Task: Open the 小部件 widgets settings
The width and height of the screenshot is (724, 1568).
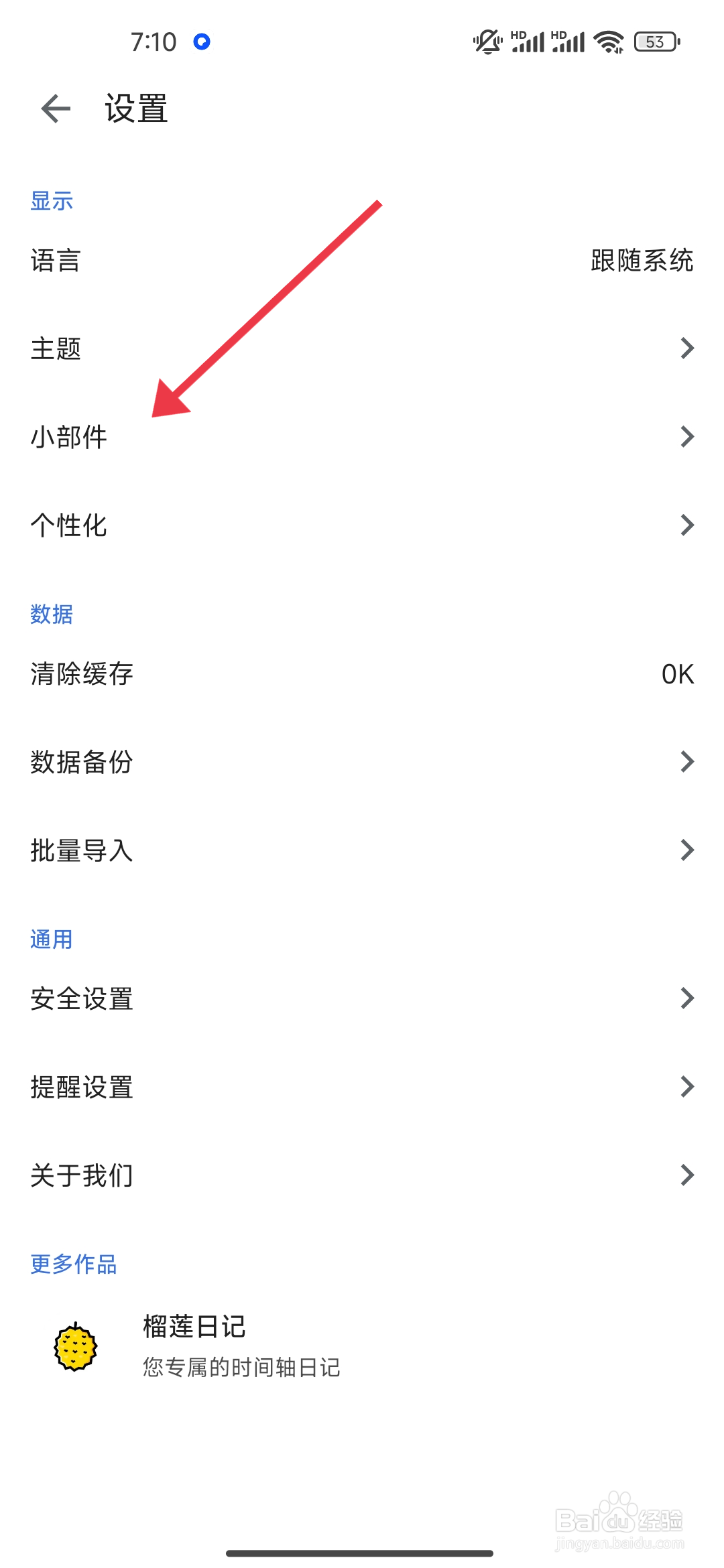Action: point(362,437)
